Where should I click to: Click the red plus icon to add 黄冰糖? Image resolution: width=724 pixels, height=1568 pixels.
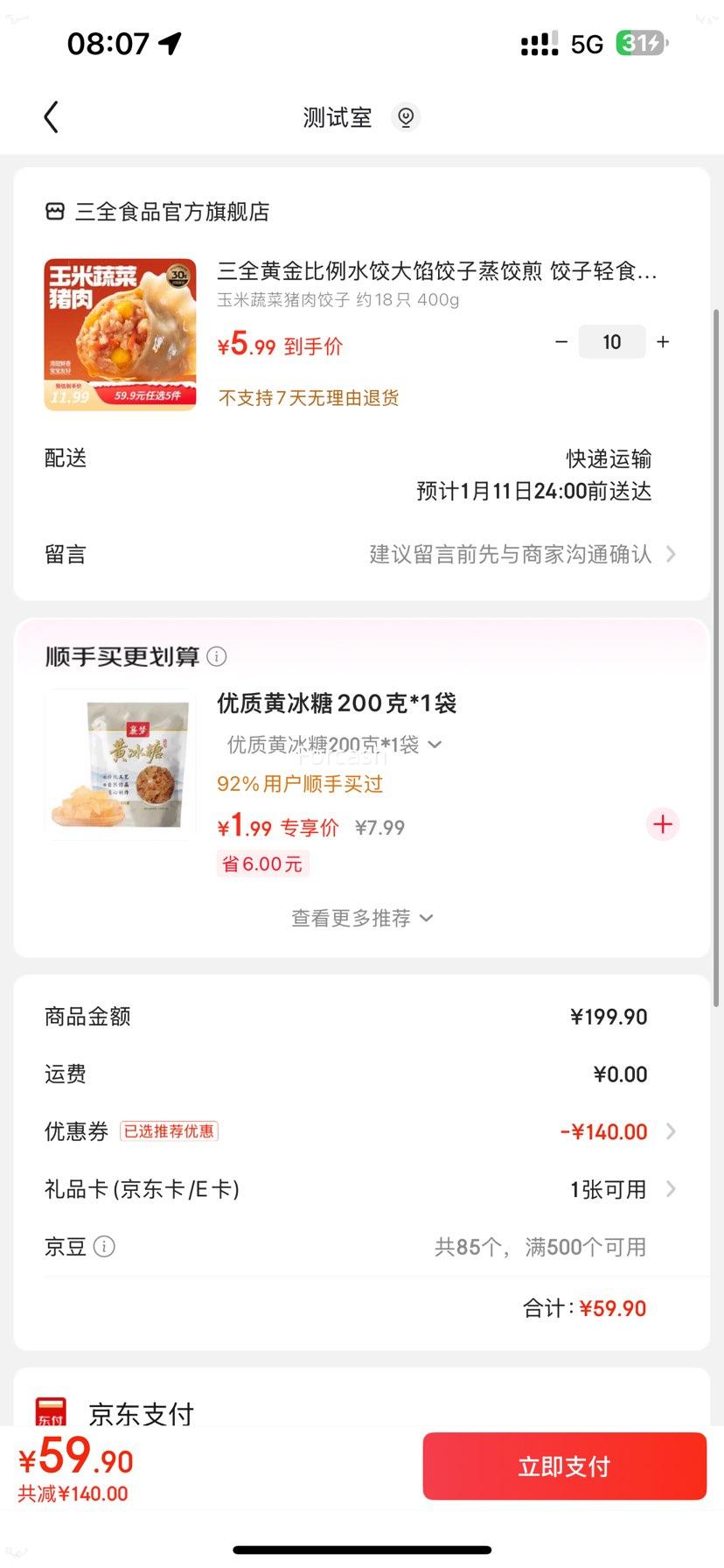[x=663, y=824]
